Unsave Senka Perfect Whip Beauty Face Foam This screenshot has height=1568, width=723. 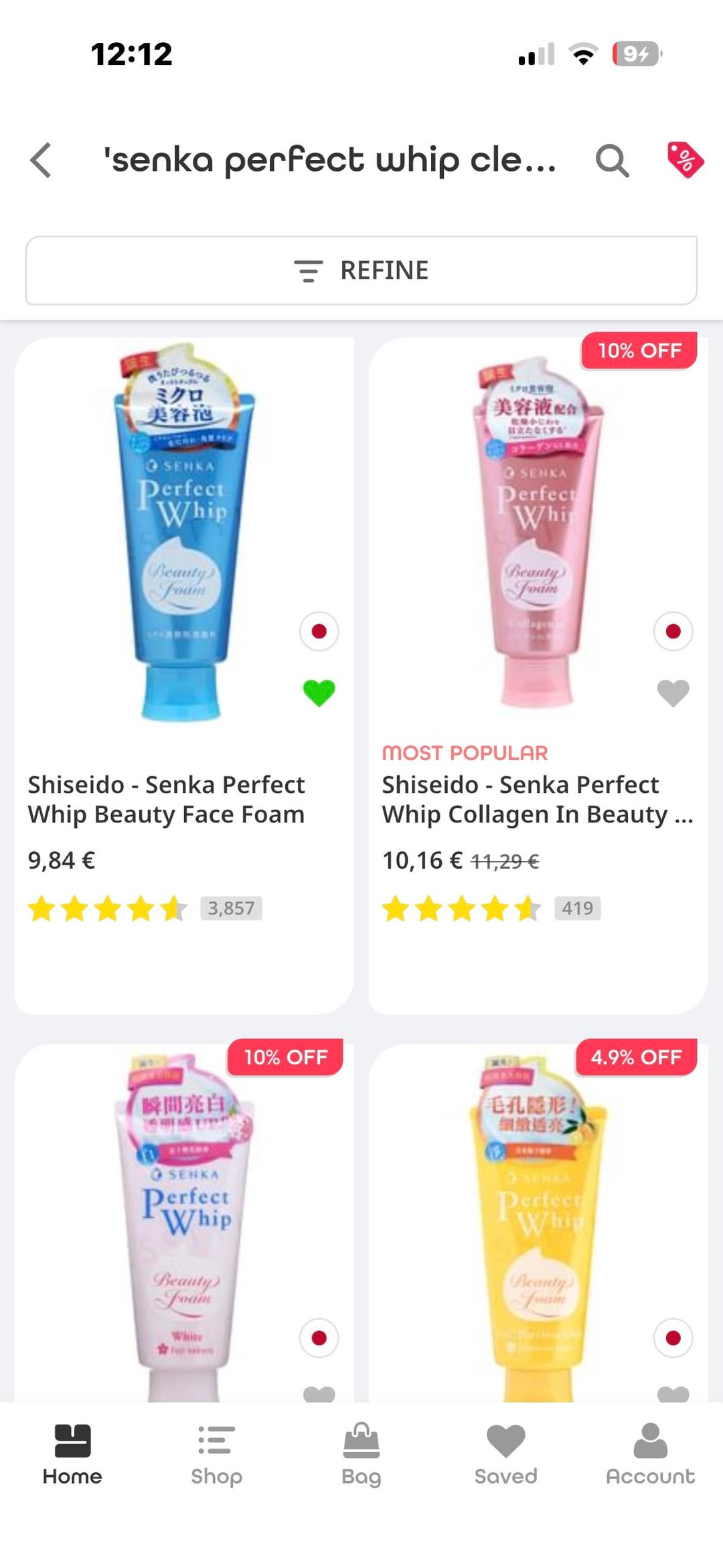[x=319, y=693]
